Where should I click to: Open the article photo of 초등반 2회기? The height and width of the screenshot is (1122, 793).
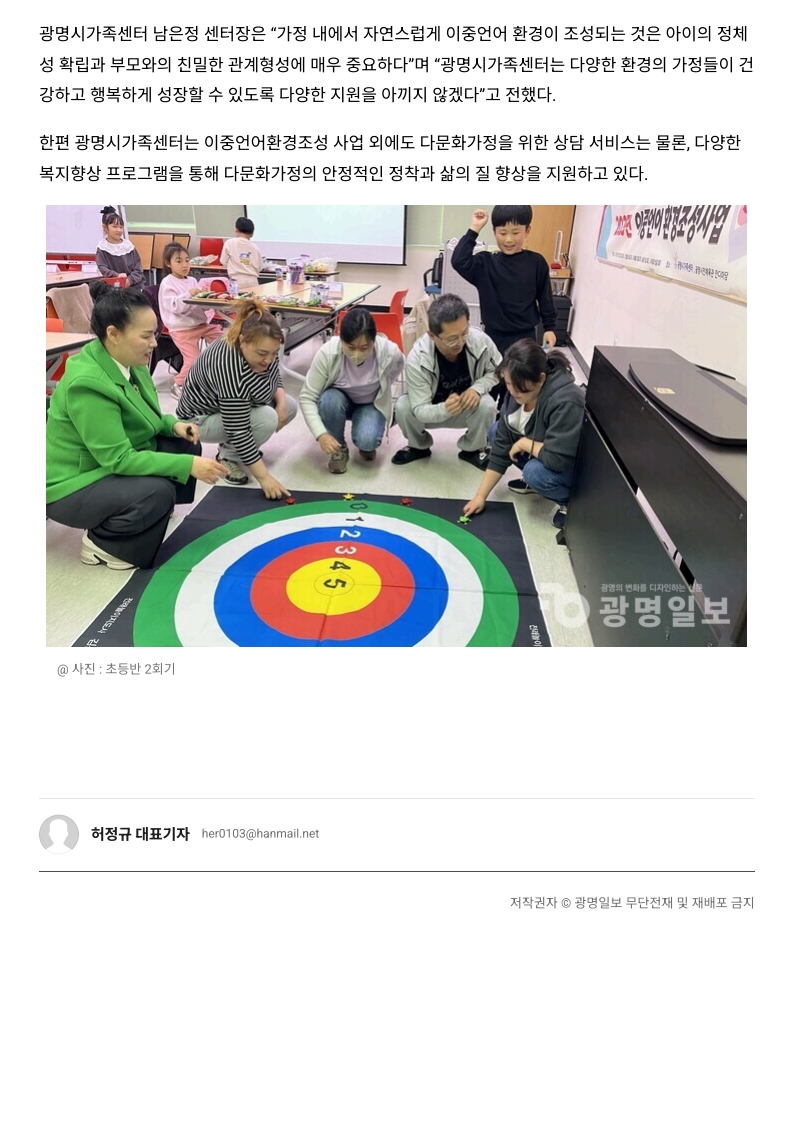tap(396, 426)
